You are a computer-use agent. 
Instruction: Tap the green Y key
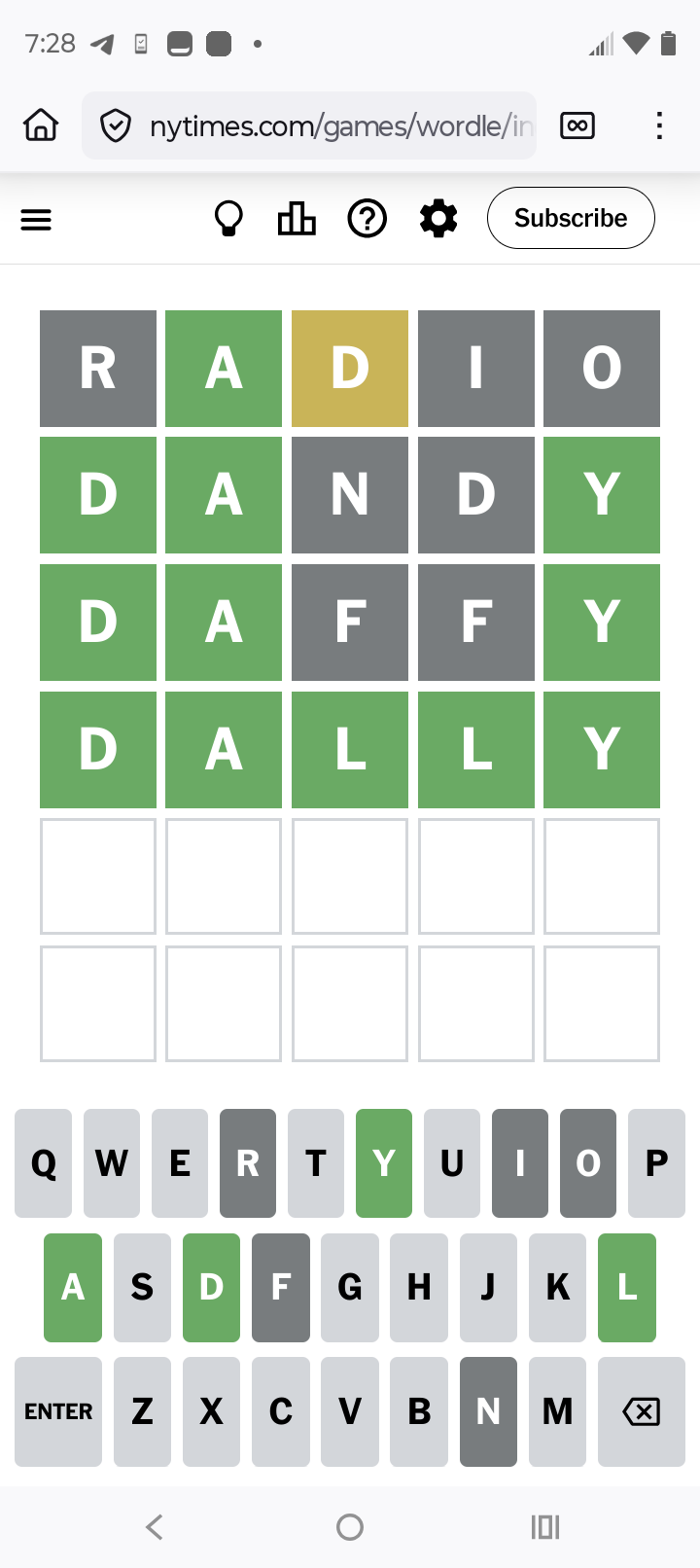pos(384,1163)
